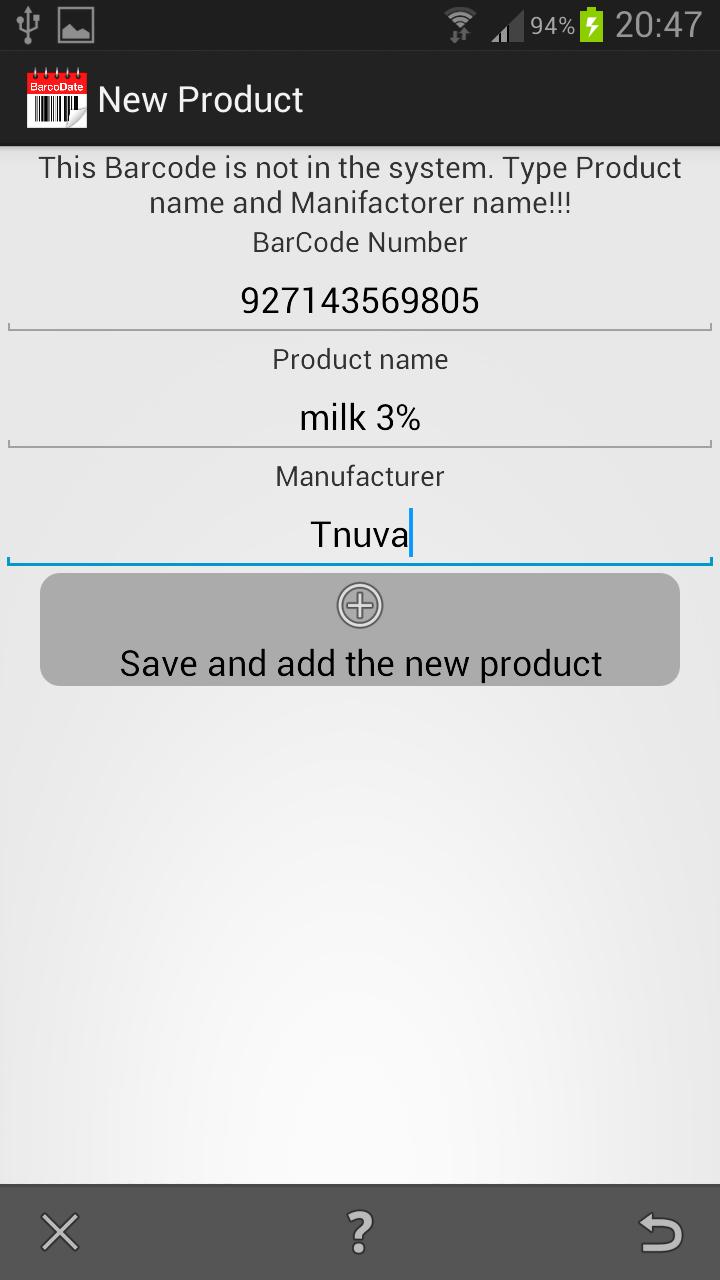720x1280 pixels.
Task: Tap the Product name label
Action: tap(359, 359)
